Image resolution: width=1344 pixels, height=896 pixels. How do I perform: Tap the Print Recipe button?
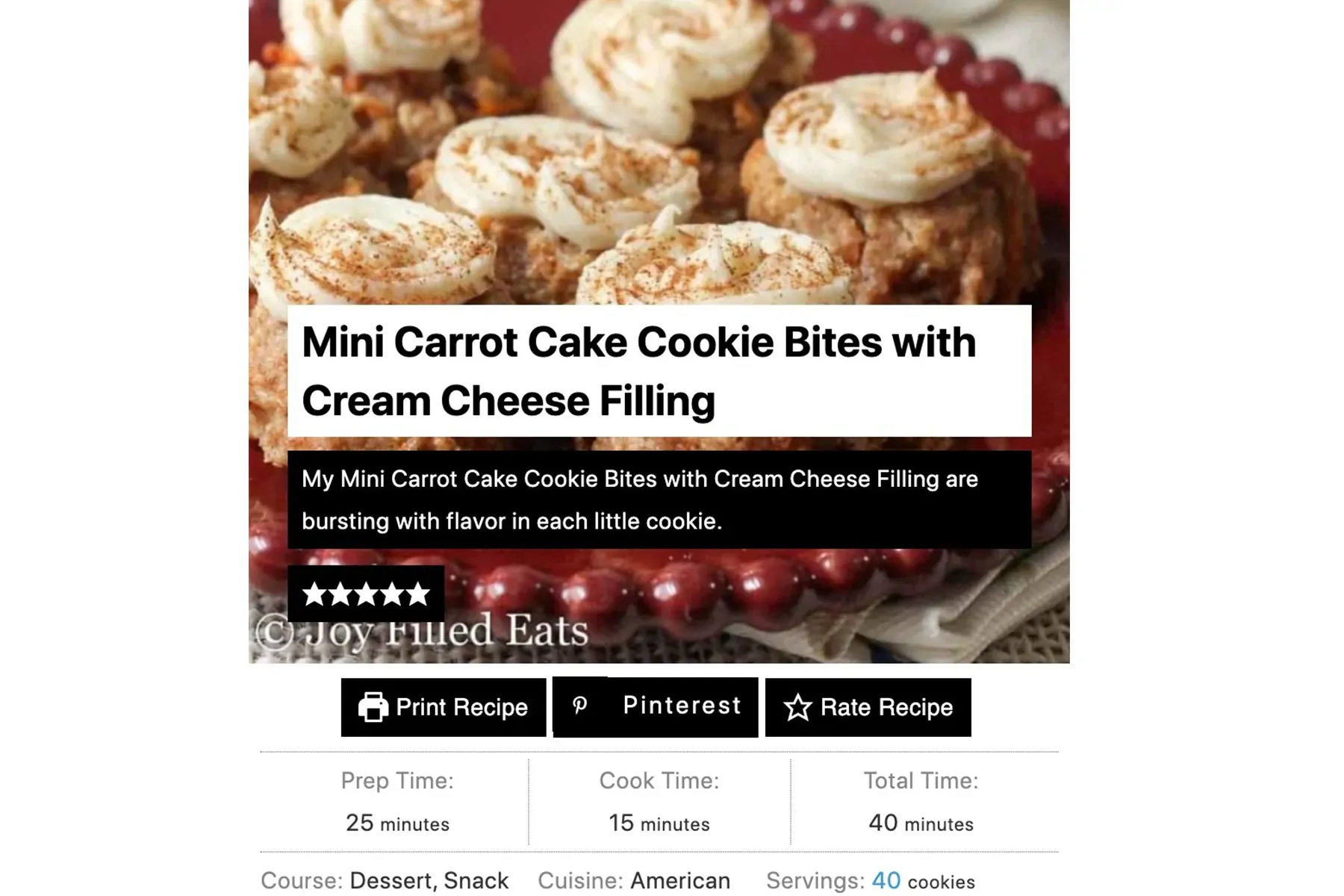tap(444, 707)
